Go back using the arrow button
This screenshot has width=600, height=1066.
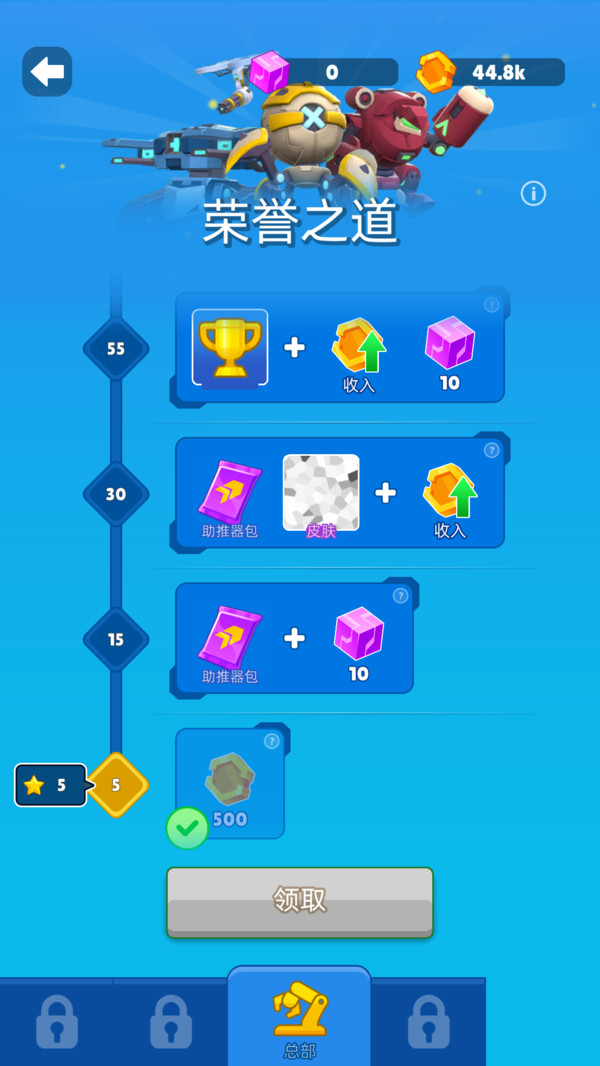tap(47, 71)
